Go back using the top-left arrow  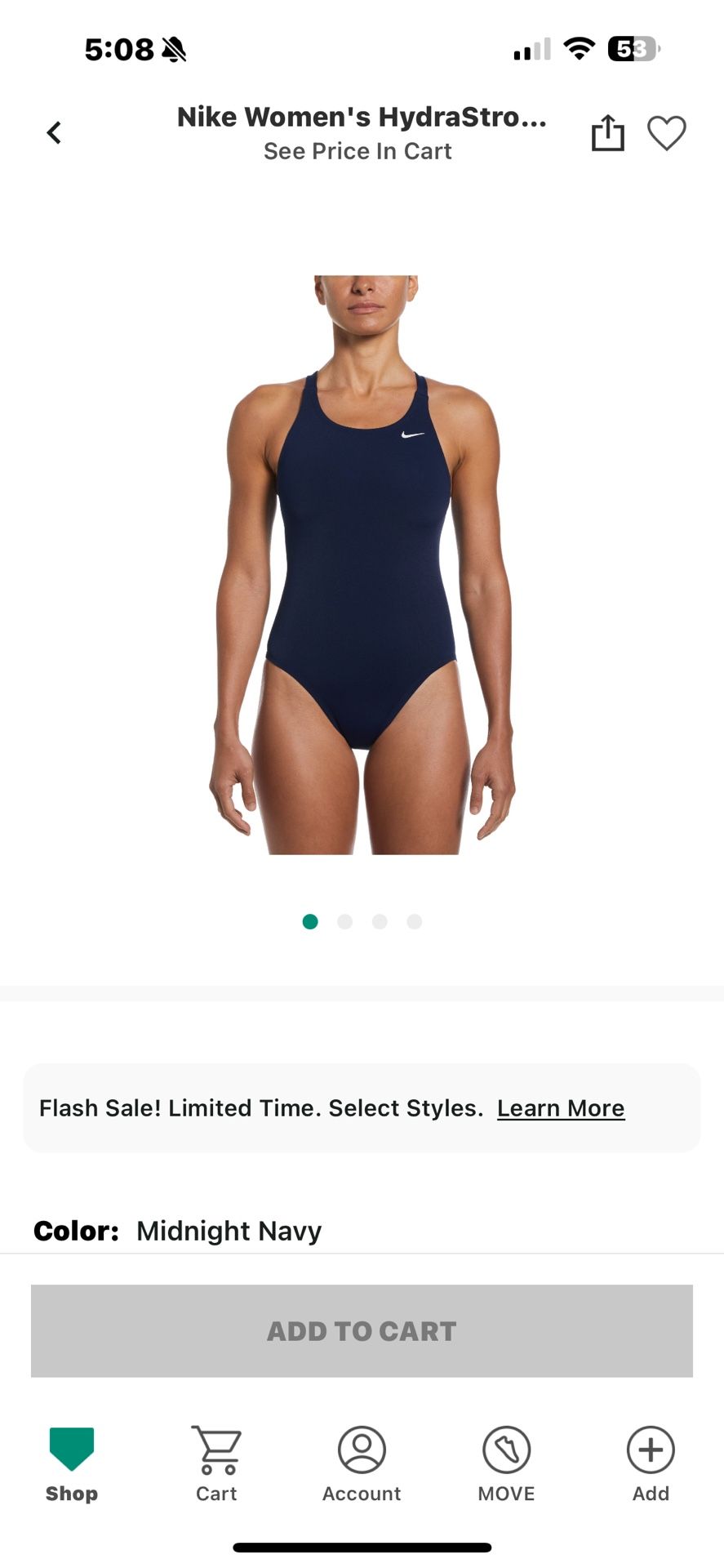click(54, 132)
